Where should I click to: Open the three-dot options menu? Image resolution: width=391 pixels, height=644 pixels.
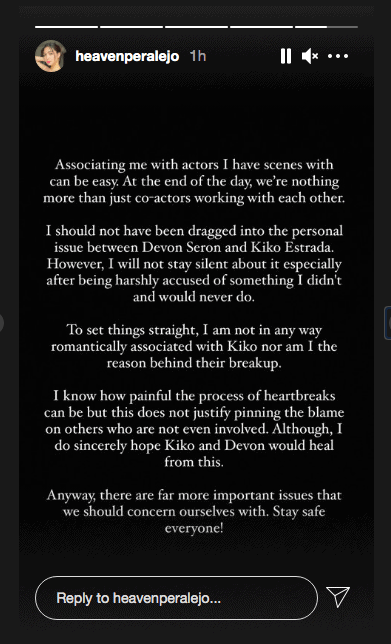(338, 56)
